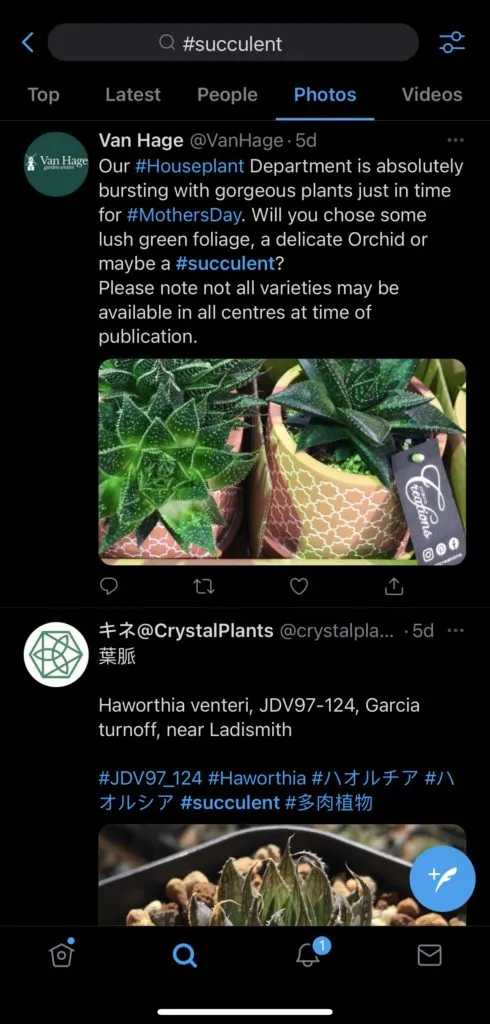This screenshot has width=490, height=1024.
Task: Open the overflow menu on Van Hage's tweet
Action: click(x=455, y=140)
